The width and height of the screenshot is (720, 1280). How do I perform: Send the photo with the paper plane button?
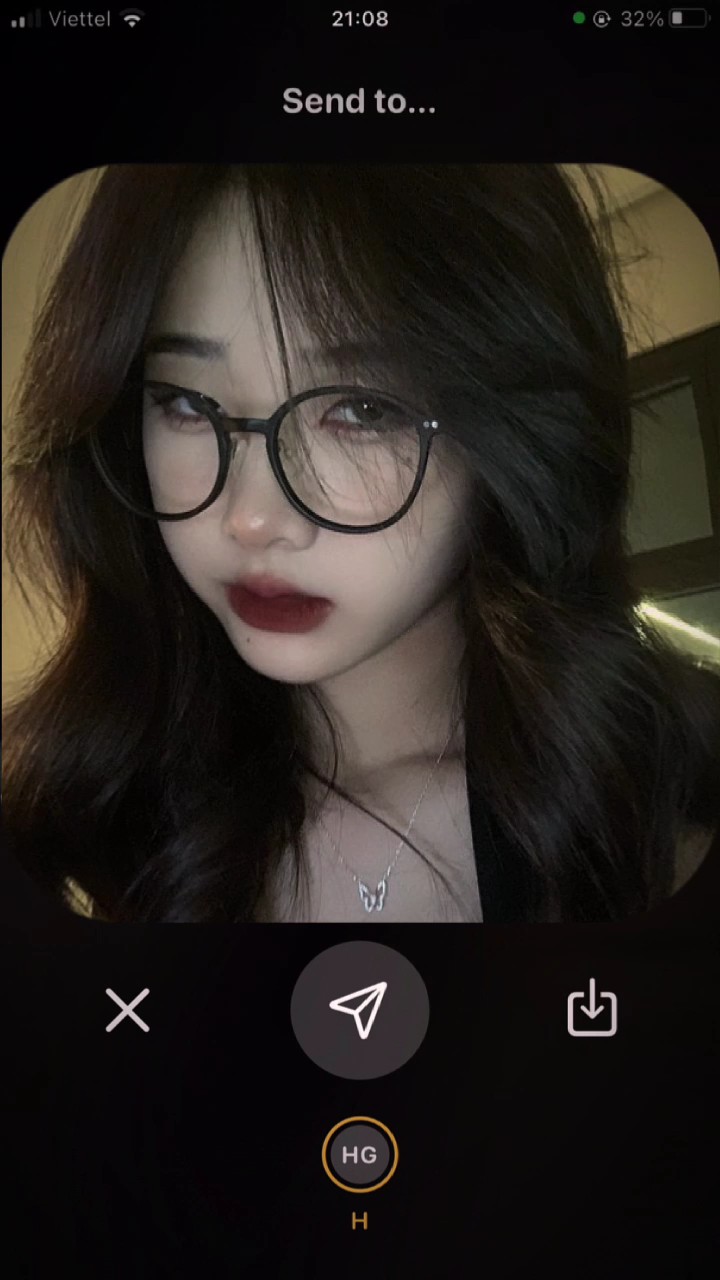click(x=360, y=1010)
